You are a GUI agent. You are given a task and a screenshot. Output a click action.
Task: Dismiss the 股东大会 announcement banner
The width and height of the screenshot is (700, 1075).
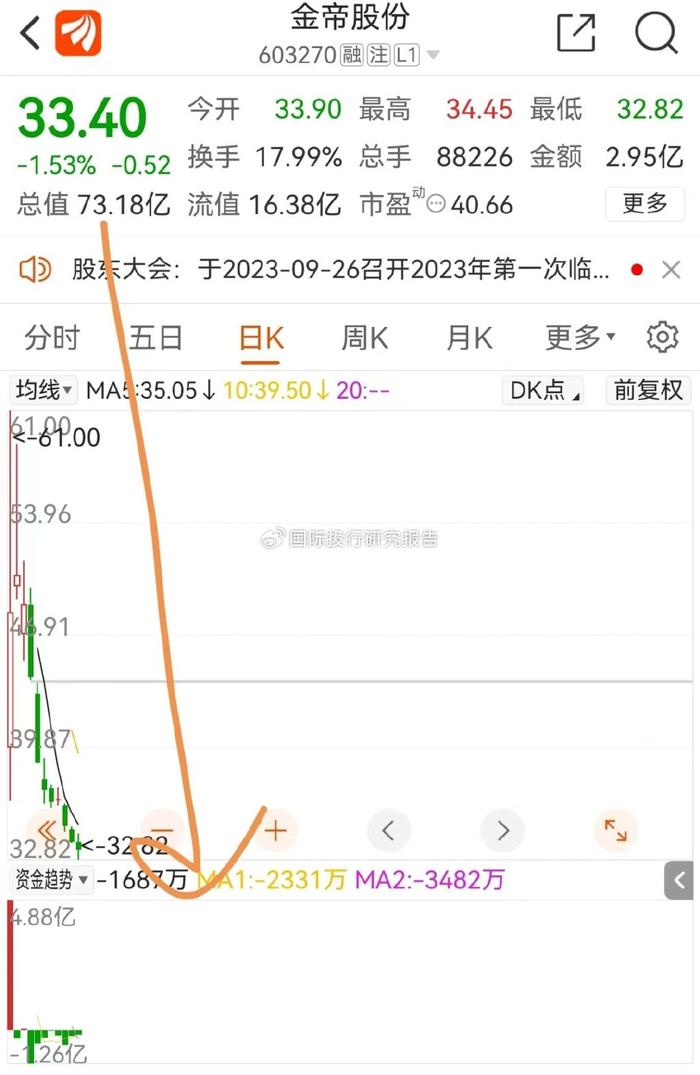tap(670, 269)
